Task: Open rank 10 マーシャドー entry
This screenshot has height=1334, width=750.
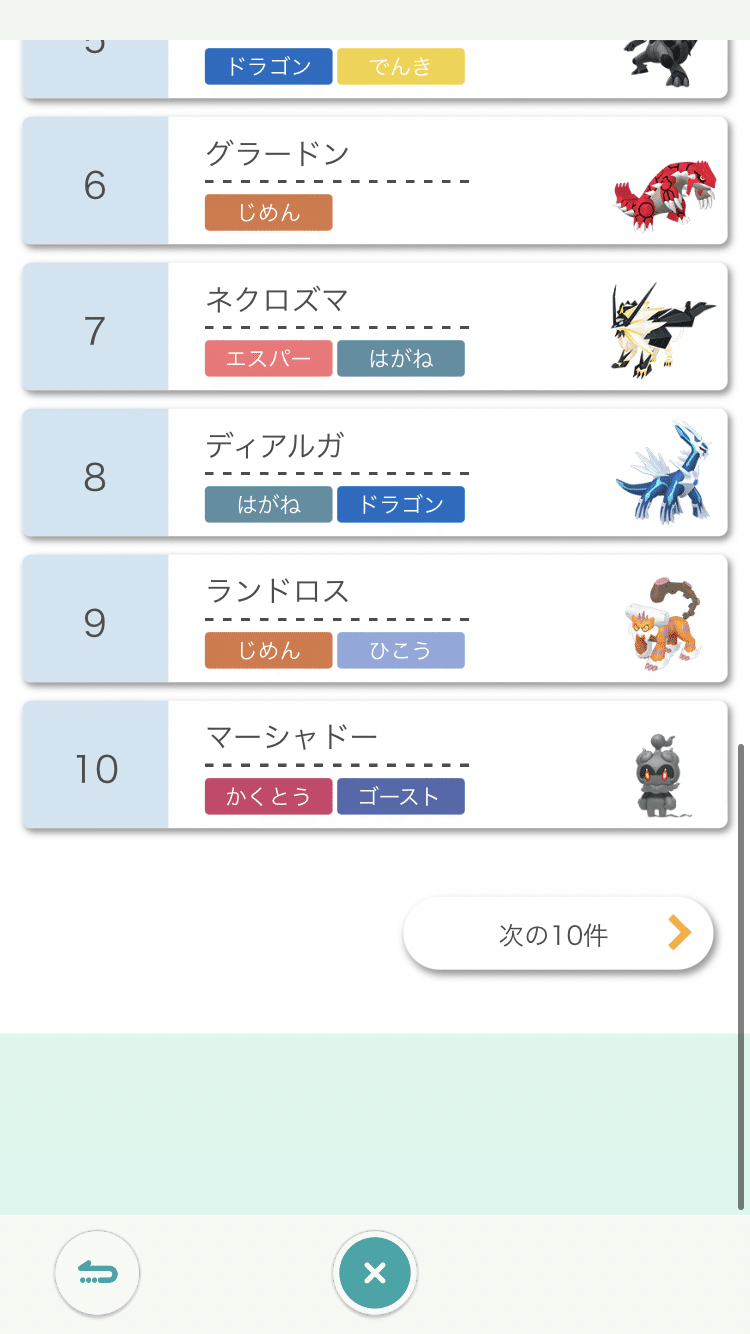Action: tap(374, 765)
